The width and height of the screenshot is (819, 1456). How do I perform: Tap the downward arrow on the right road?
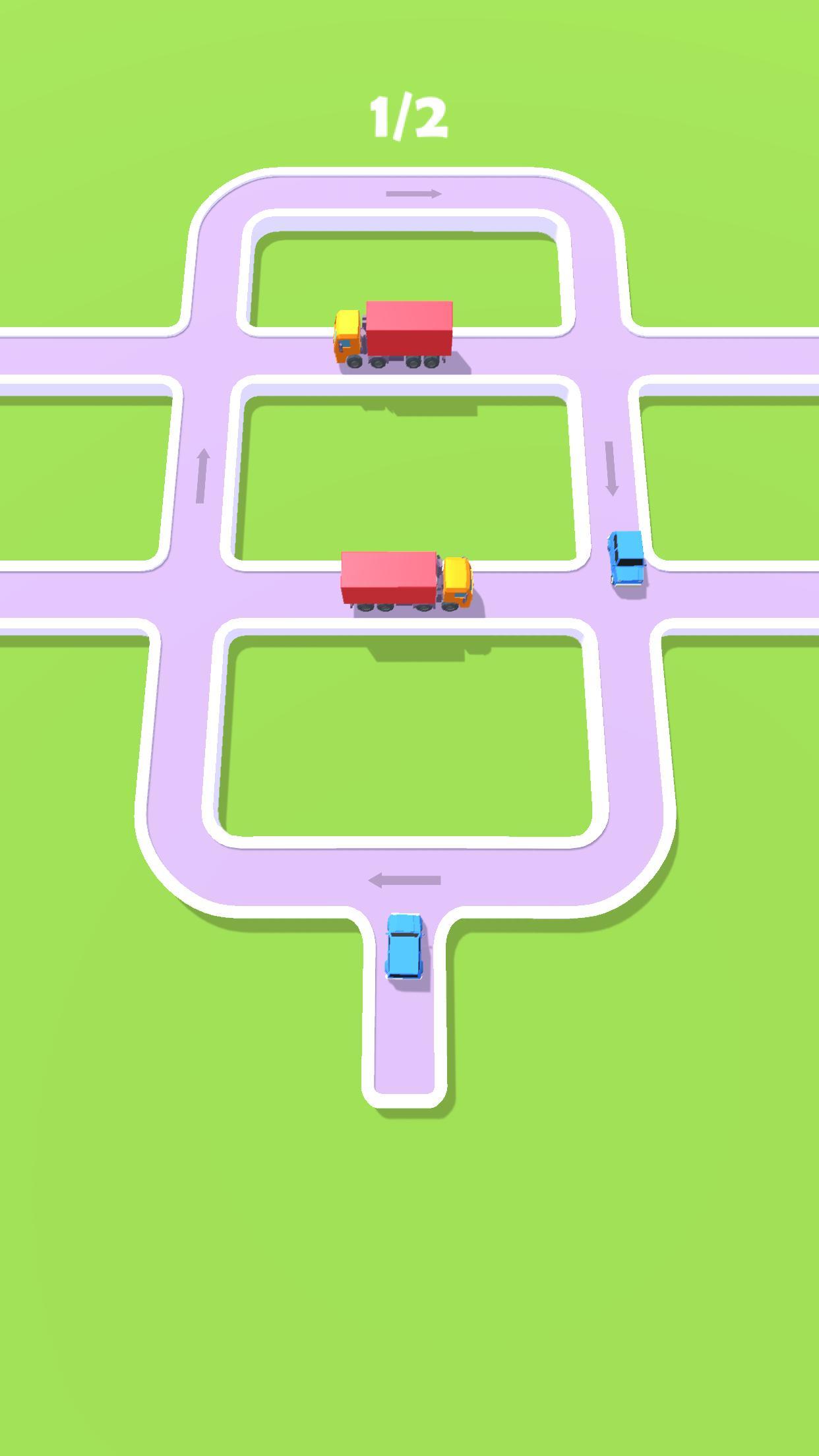coord(610,468)
